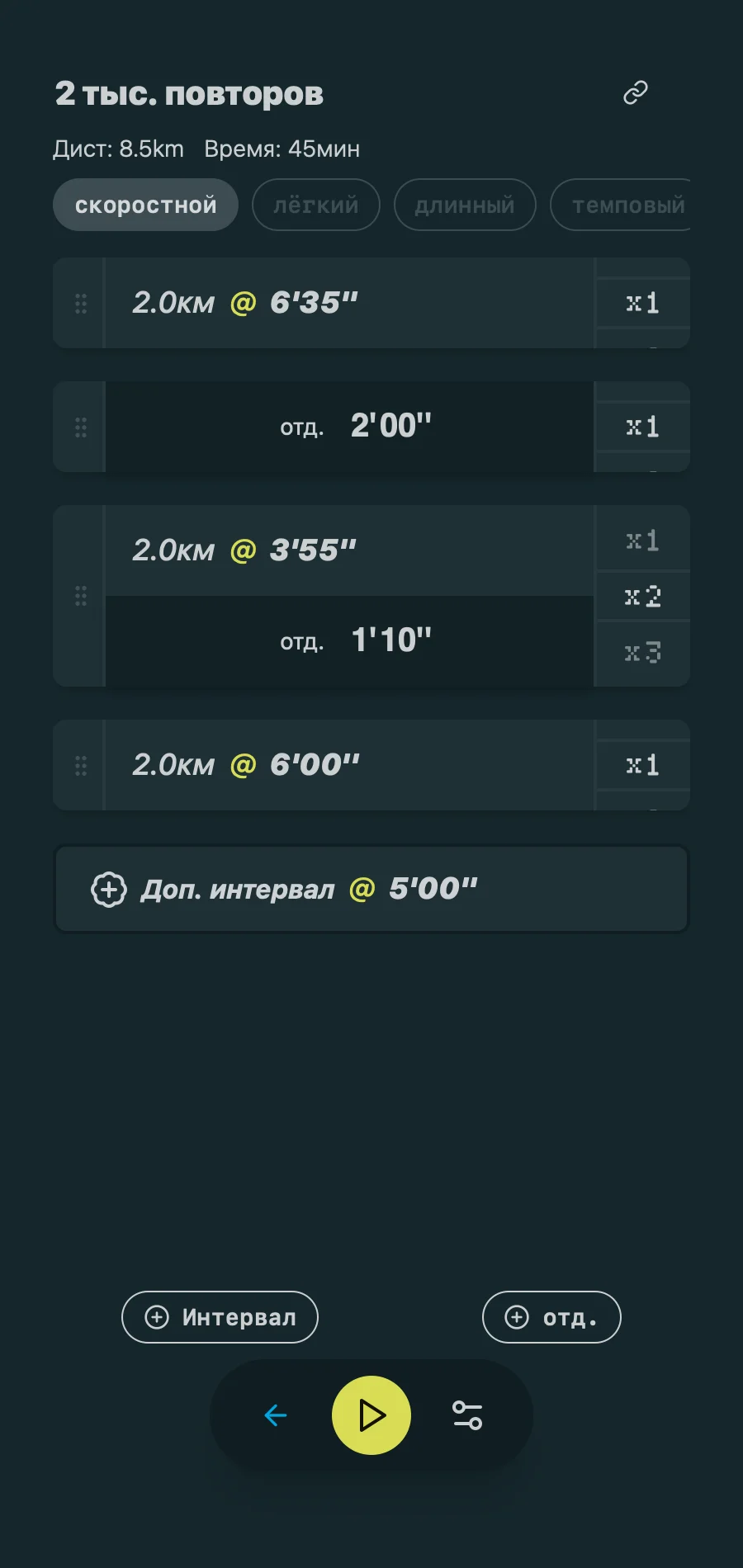Enable the лёгкий workout tag
The width and height of the screenshot is (743, 1568).
click(315, 205)
